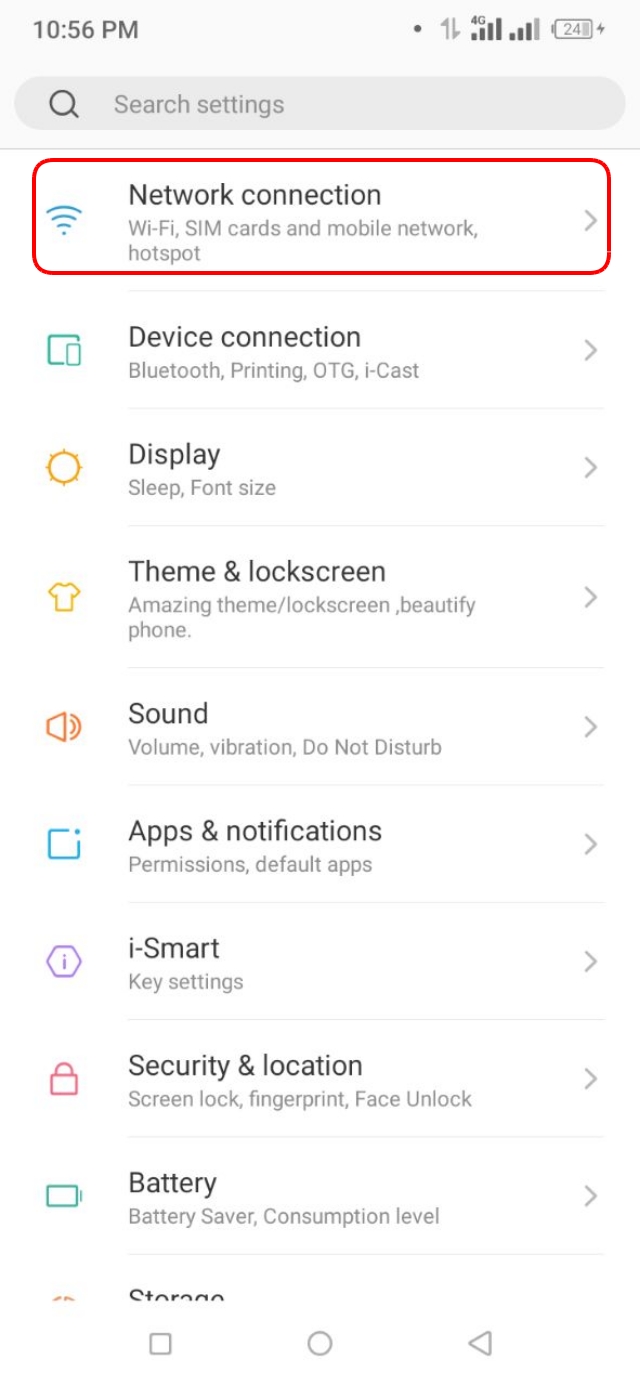Image resolution: width=640 pixels, height=1386 pixels.
Task: Open Sound settings
Action: point(320,727)
